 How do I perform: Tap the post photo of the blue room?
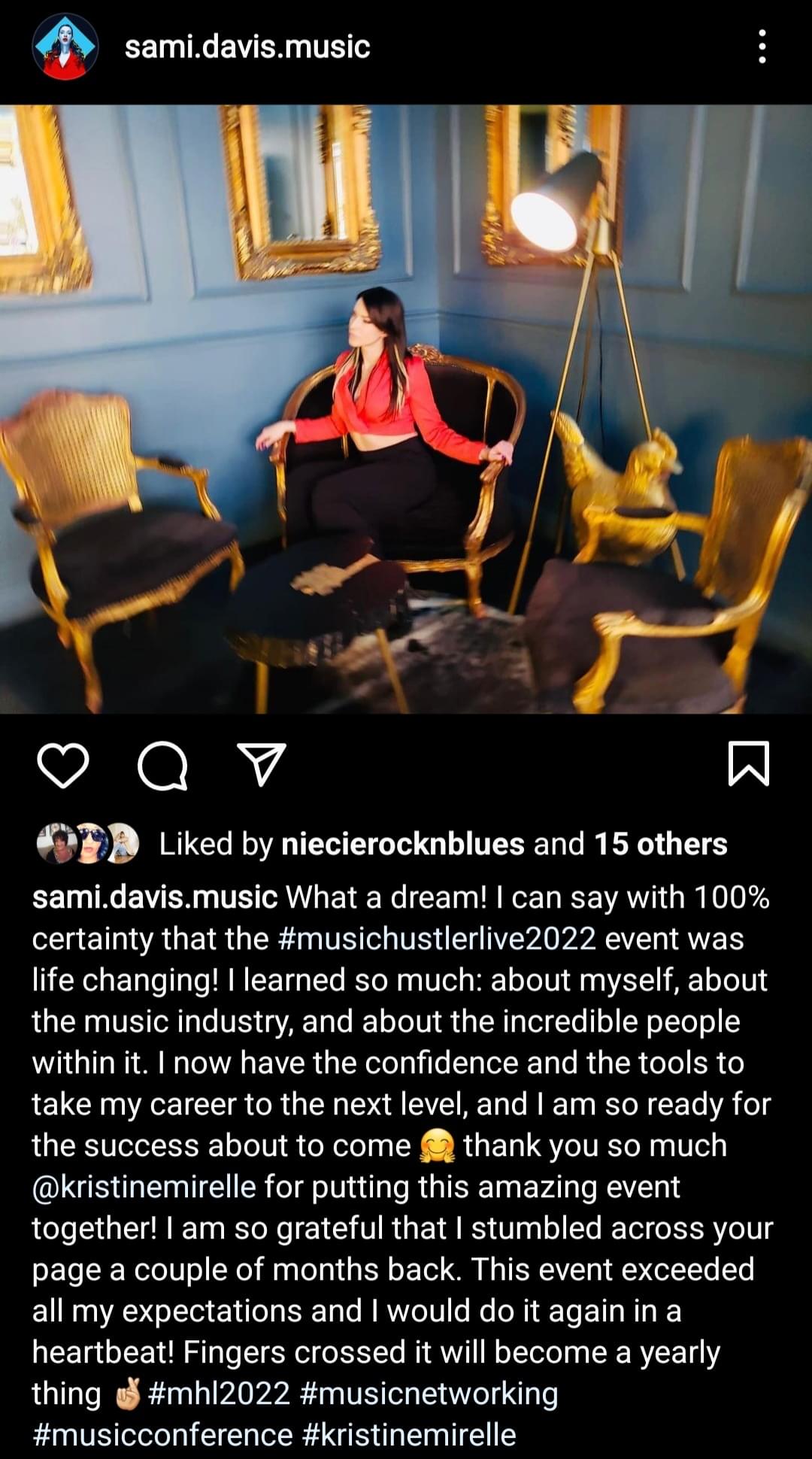point(406,408)
